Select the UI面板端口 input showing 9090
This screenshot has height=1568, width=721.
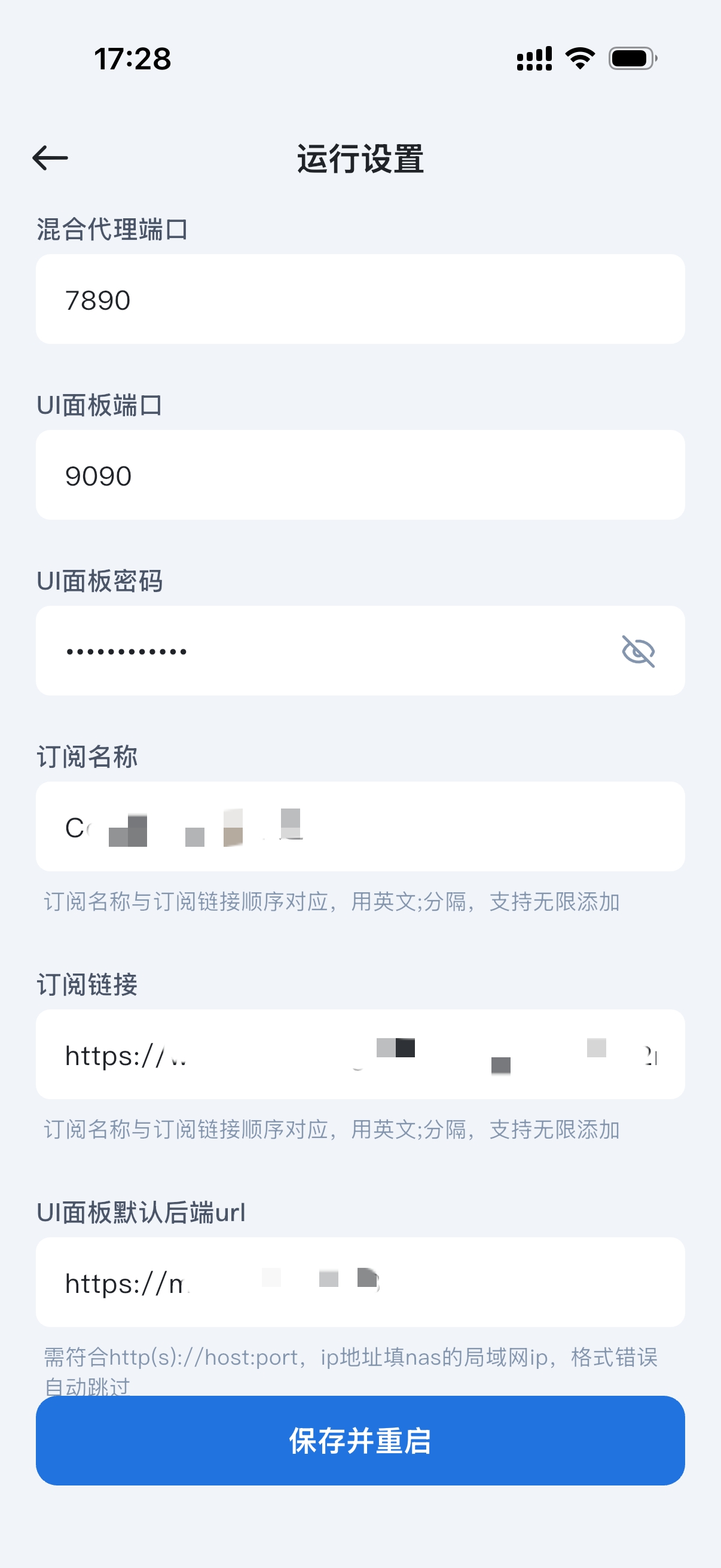[x=360, y=475]
